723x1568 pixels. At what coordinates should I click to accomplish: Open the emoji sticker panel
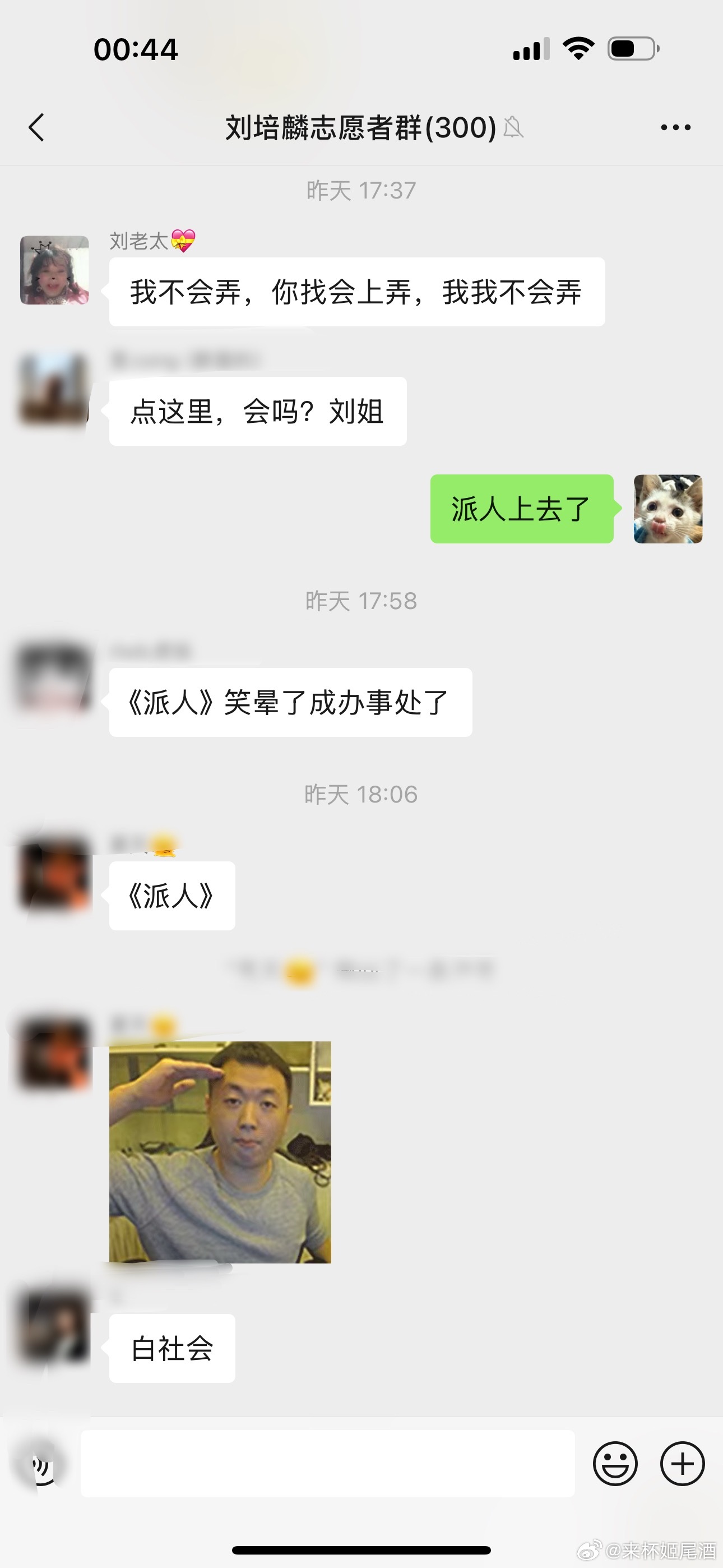click(615, 1463)
